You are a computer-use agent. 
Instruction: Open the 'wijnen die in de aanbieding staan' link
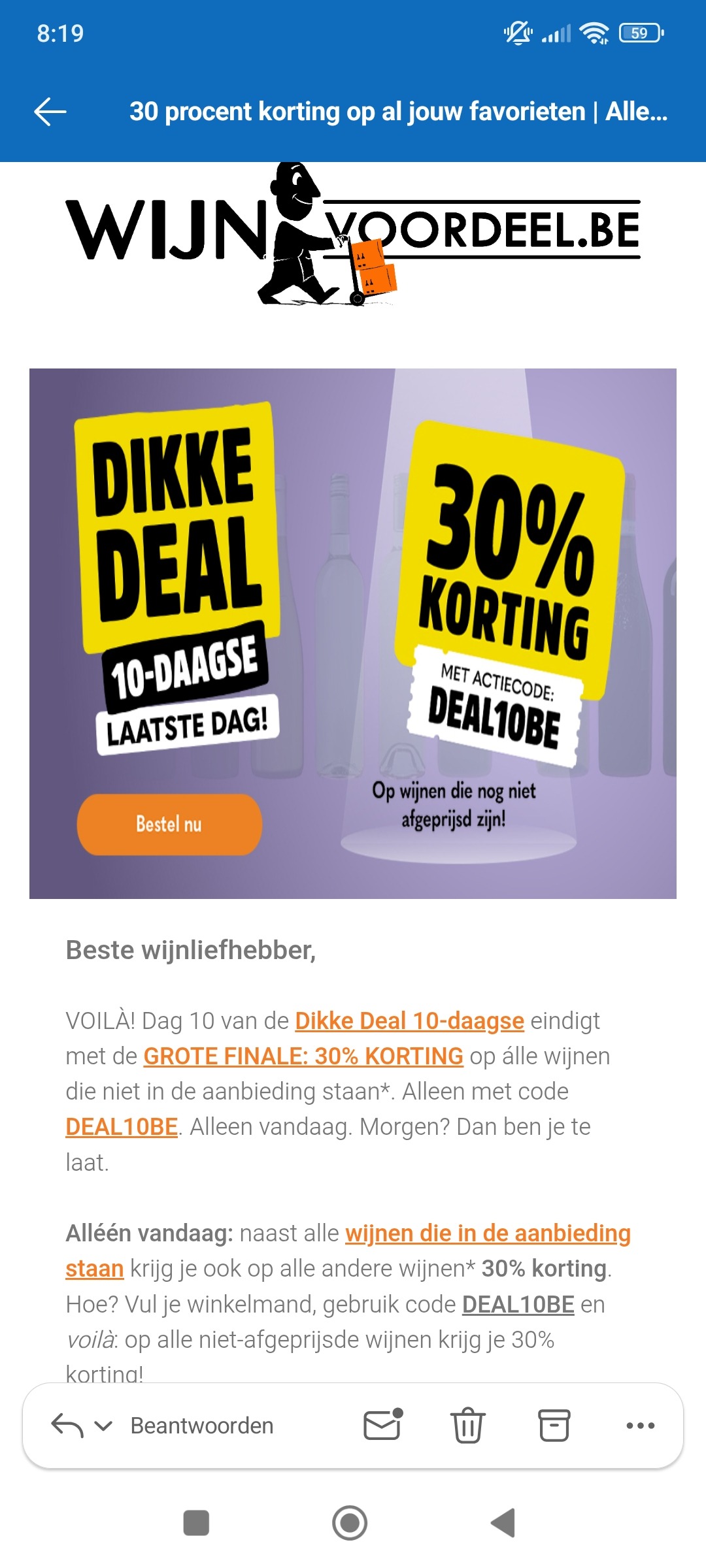(x=486, y=1233)
